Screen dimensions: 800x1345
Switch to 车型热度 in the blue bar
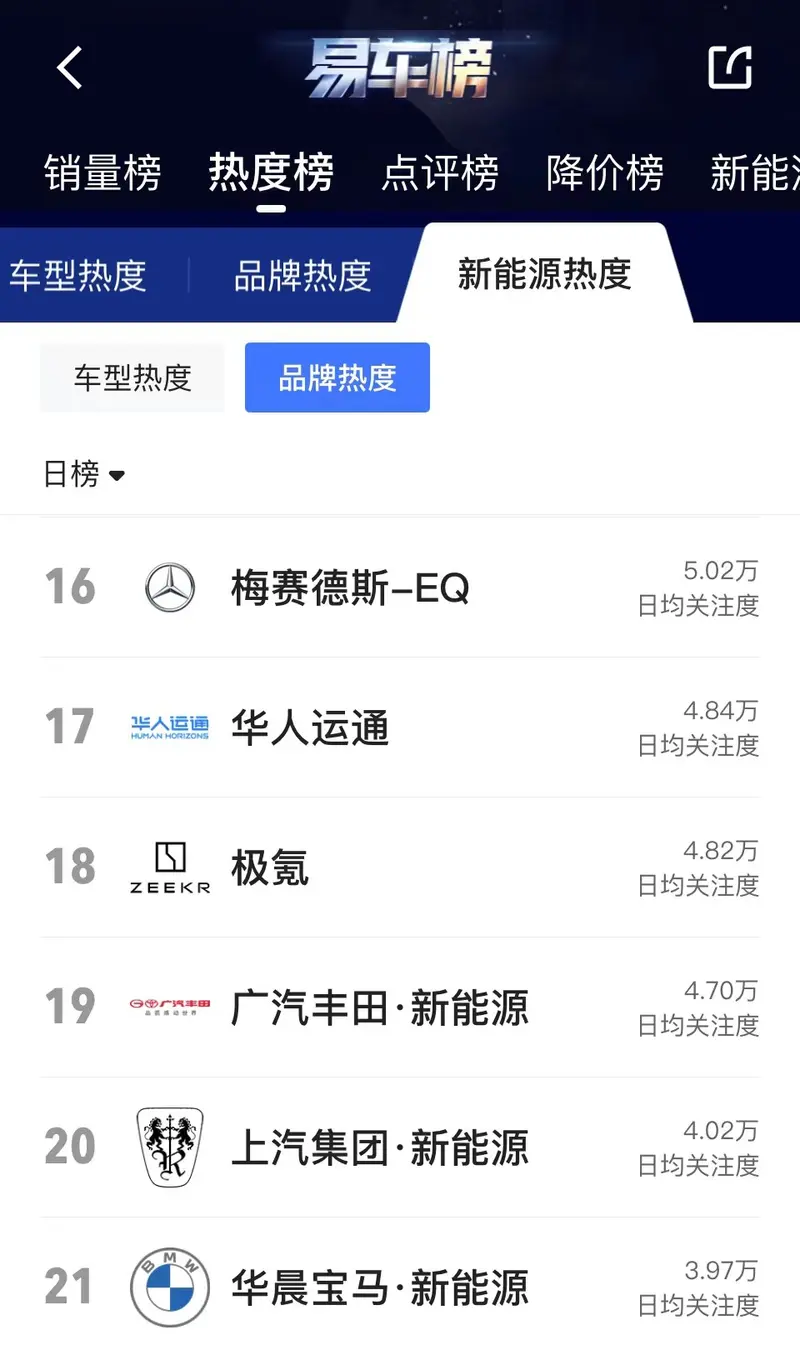click(78, 275)
